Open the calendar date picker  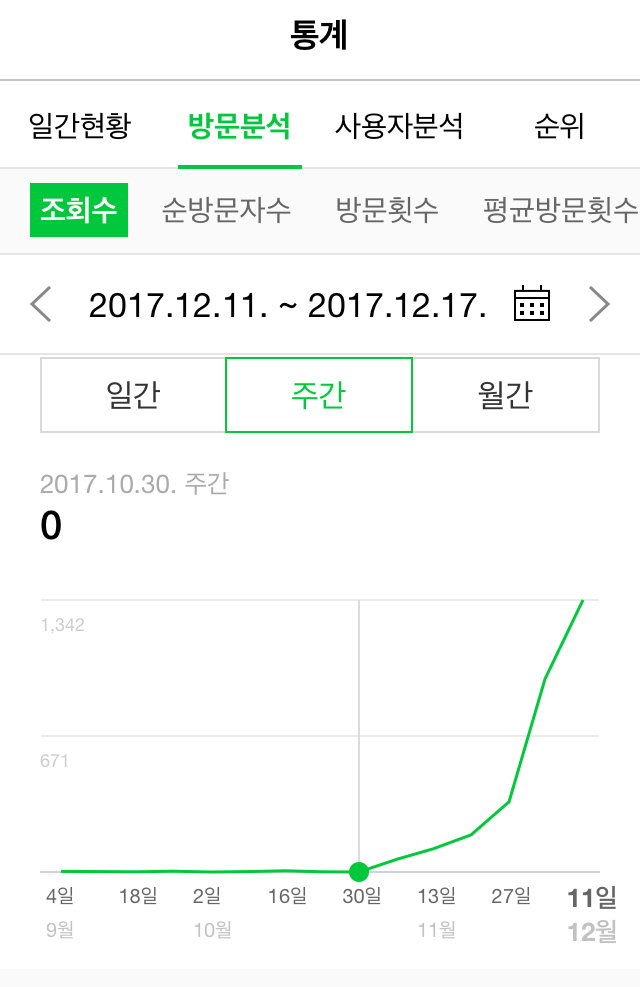point(531,303)
